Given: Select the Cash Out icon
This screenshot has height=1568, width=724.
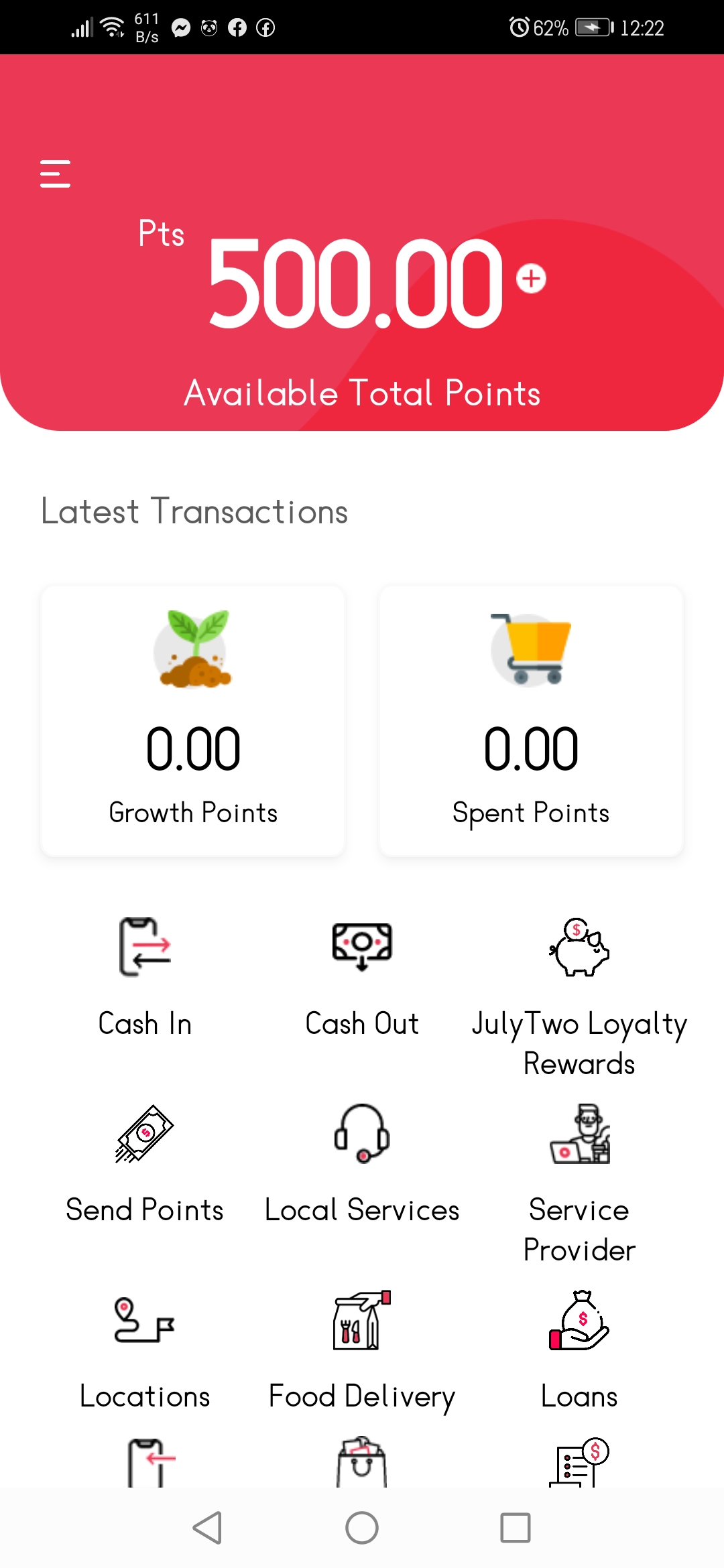Looking at the screenshot, I should [362, 946].
